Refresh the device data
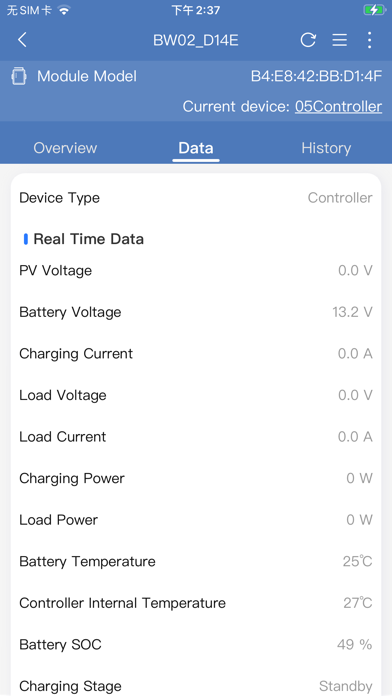 308,40
